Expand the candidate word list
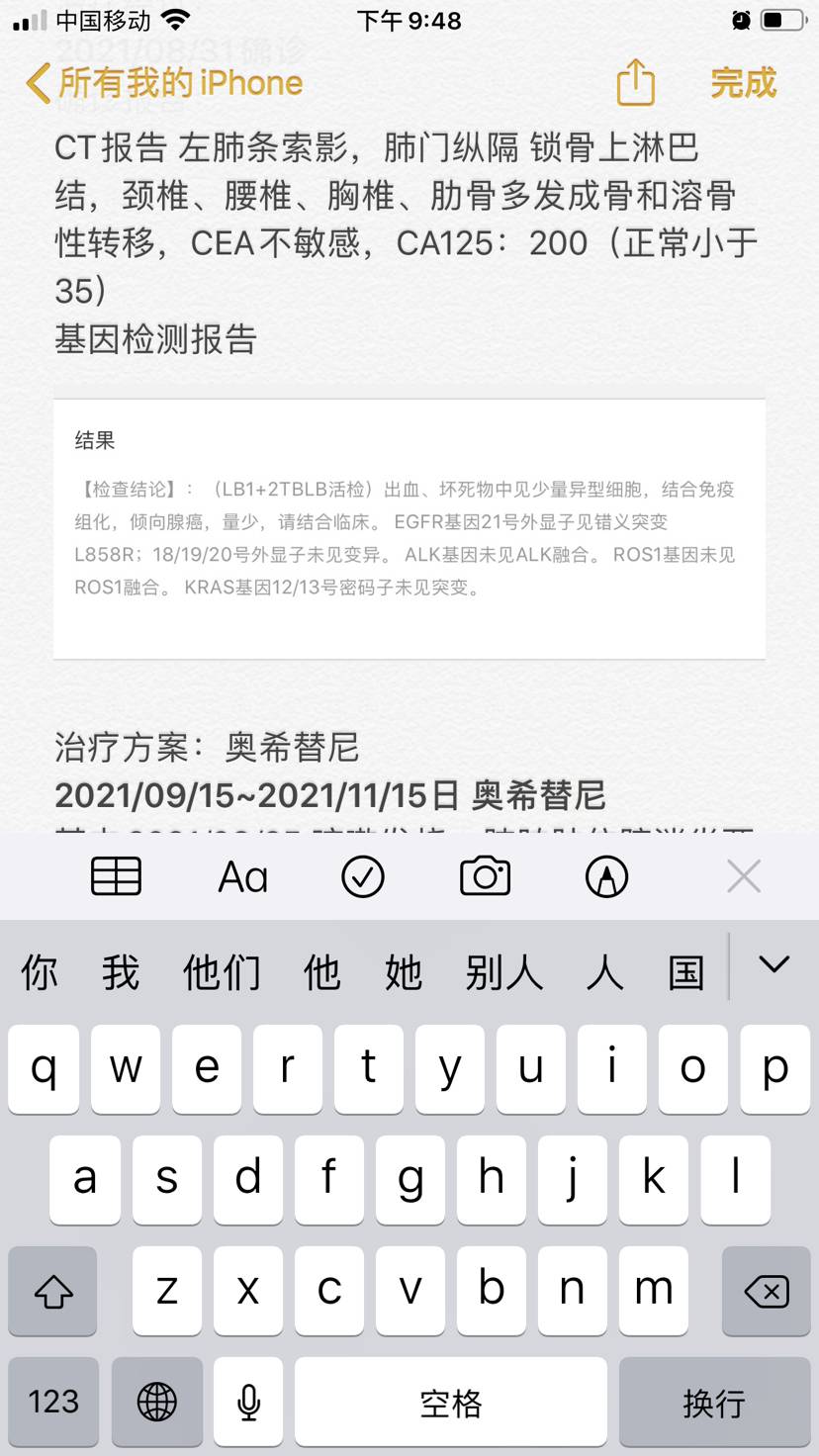819x1456 pixels. click(x=773, y=964)
